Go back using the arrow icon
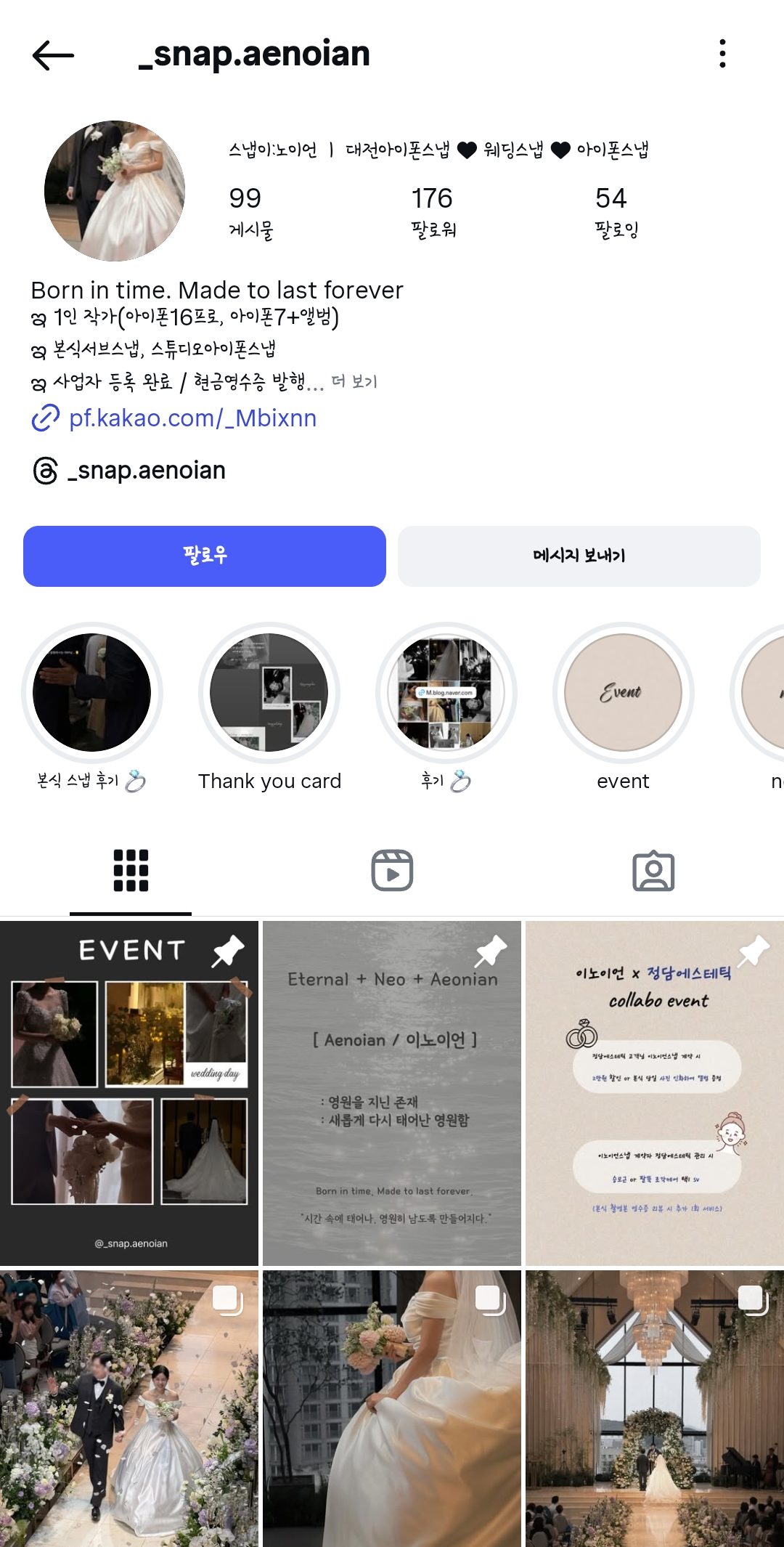784x1547 pixels. 54,55
